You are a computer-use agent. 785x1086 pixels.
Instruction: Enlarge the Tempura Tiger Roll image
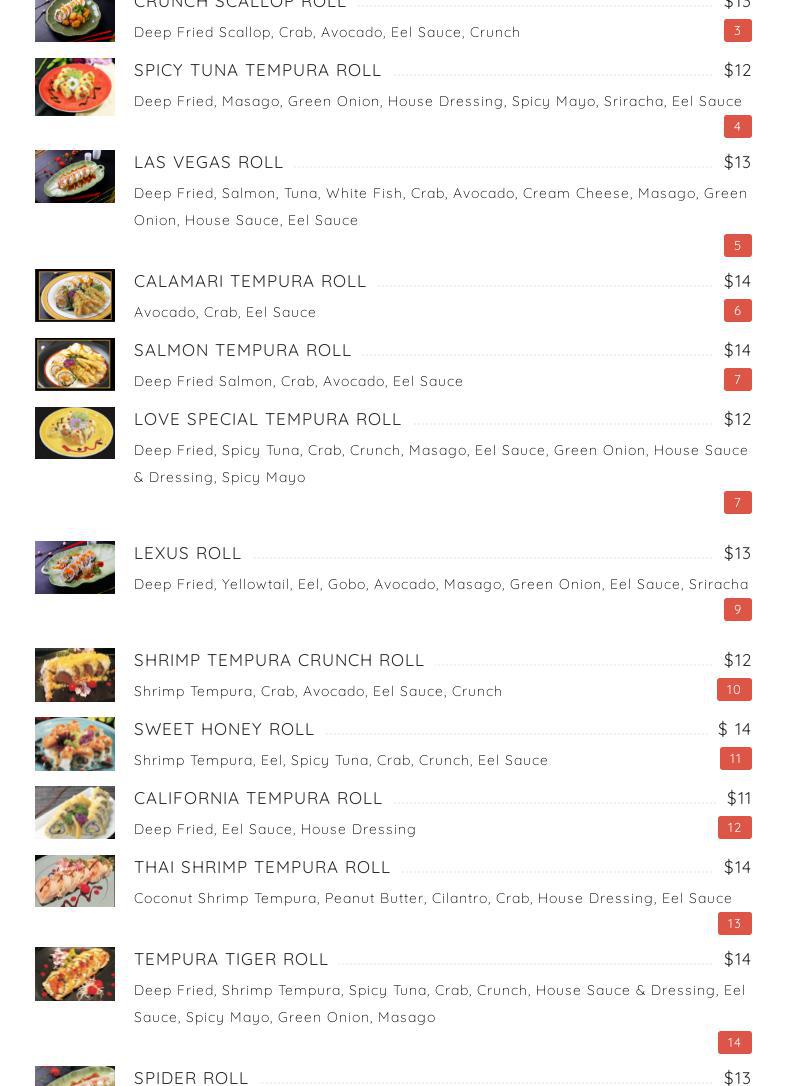pyautogui.click(x=75, y=973)
